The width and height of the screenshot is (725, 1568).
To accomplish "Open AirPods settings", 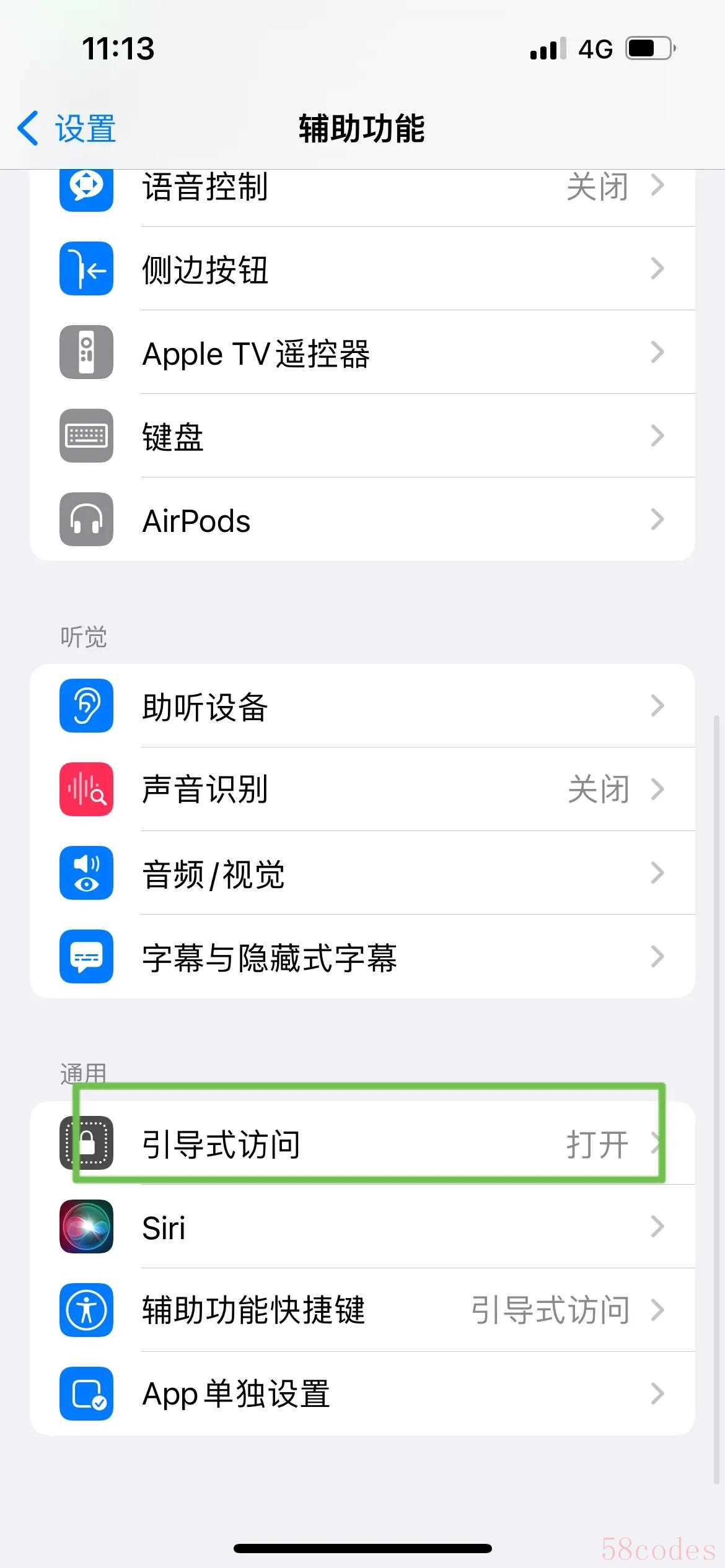I will (362, 520).
